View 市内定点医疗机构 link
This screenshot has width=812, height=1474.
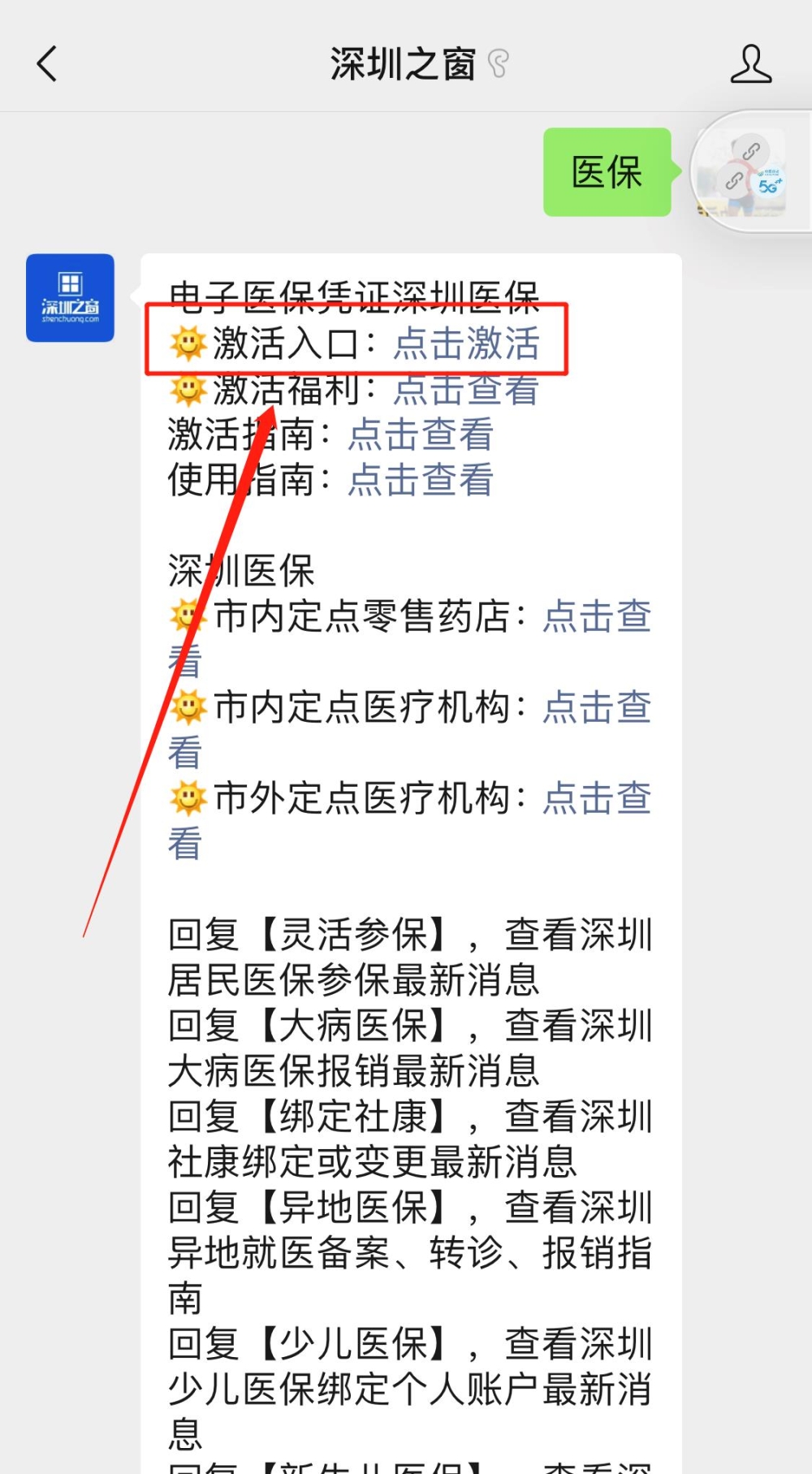(597, 707)
